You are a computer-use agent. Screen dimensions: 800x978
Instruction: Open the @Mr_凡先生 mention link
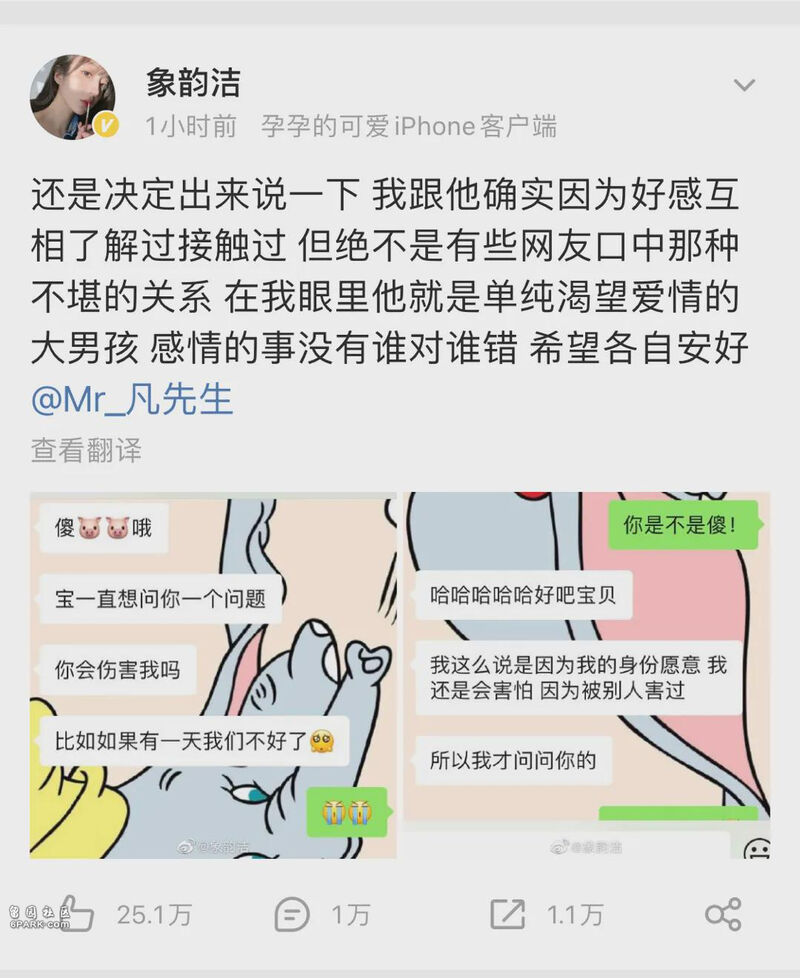(132, 399)
